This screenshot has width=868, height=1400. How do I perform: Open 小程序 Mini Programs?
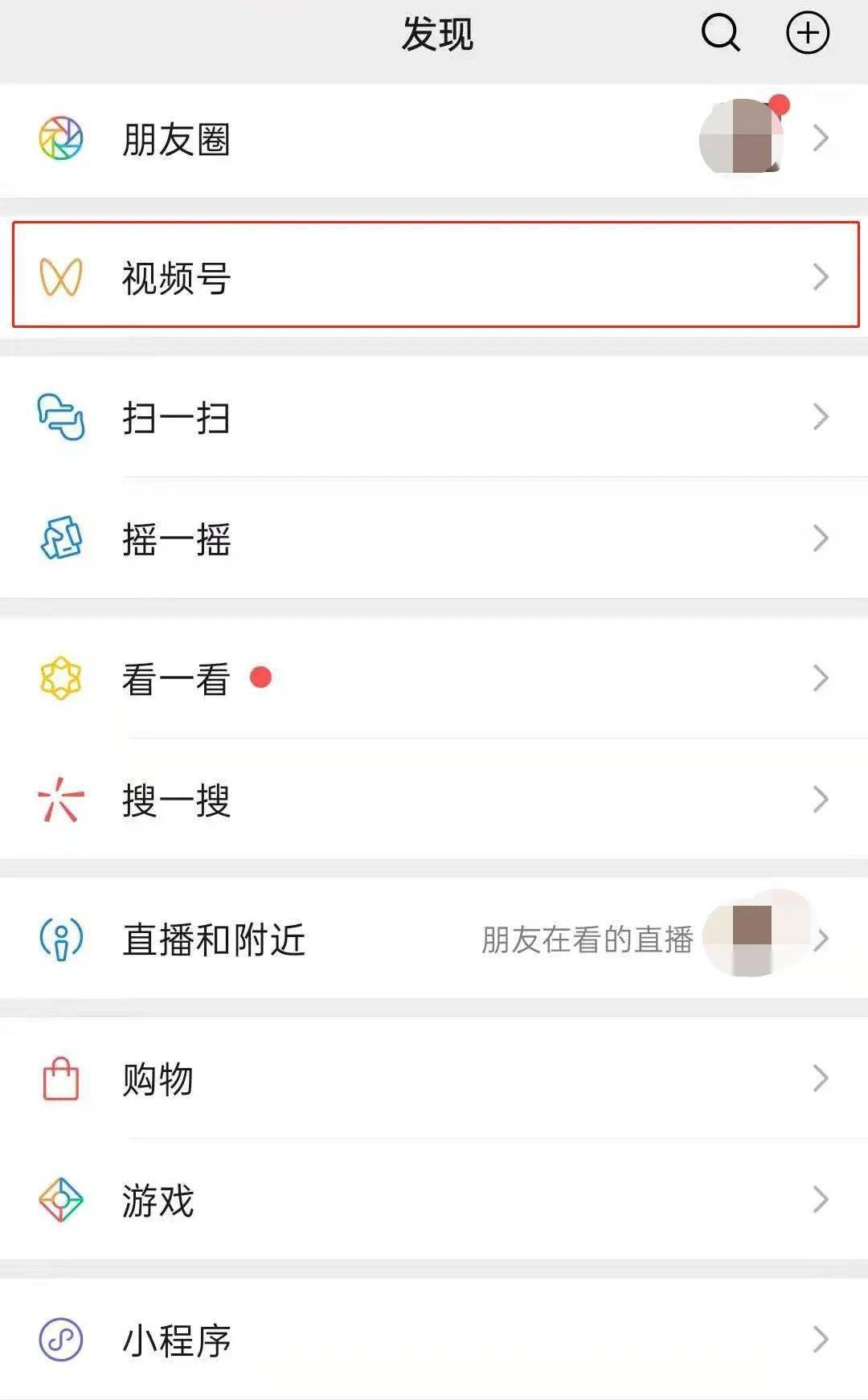[434, 1339]
